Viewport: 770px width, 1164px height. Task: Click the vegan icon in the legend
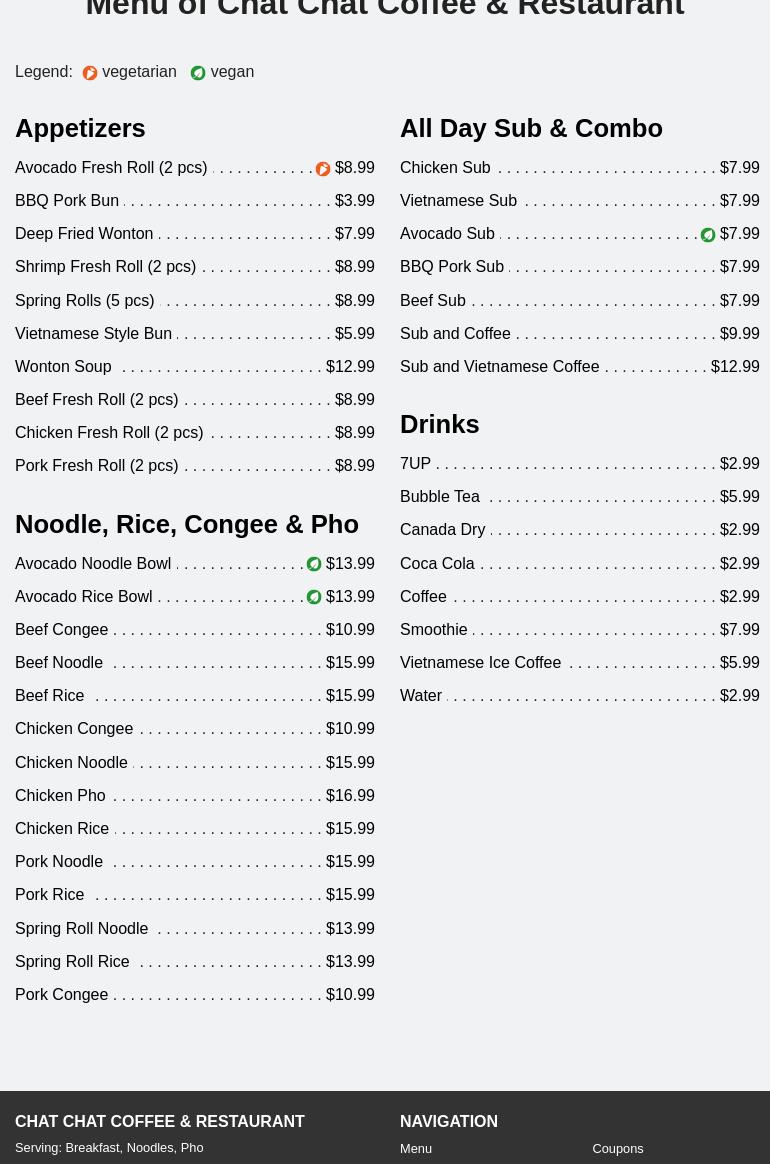(x=198, y=73)
